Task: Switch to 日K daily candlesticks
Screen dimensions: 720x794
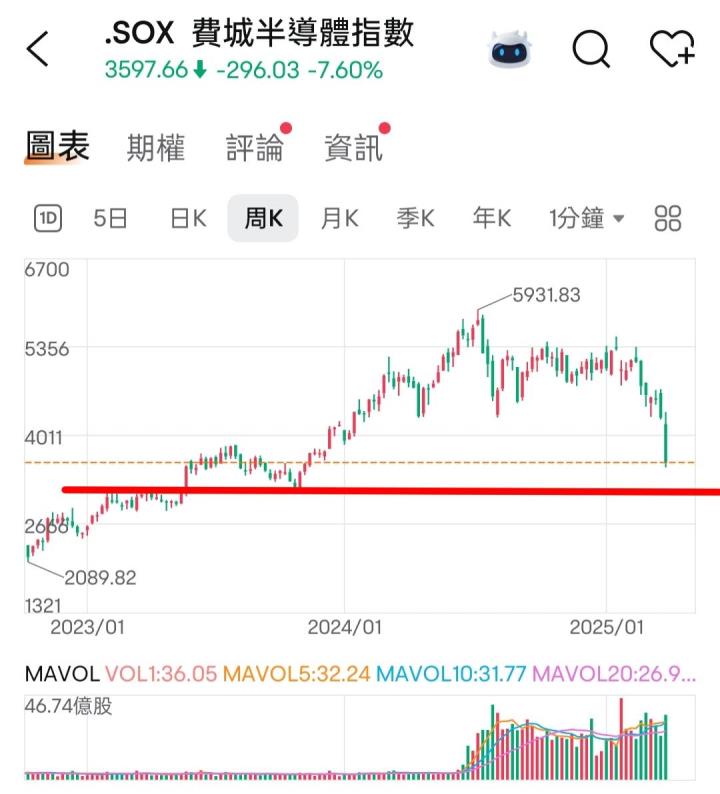Action: click(188, 218)
